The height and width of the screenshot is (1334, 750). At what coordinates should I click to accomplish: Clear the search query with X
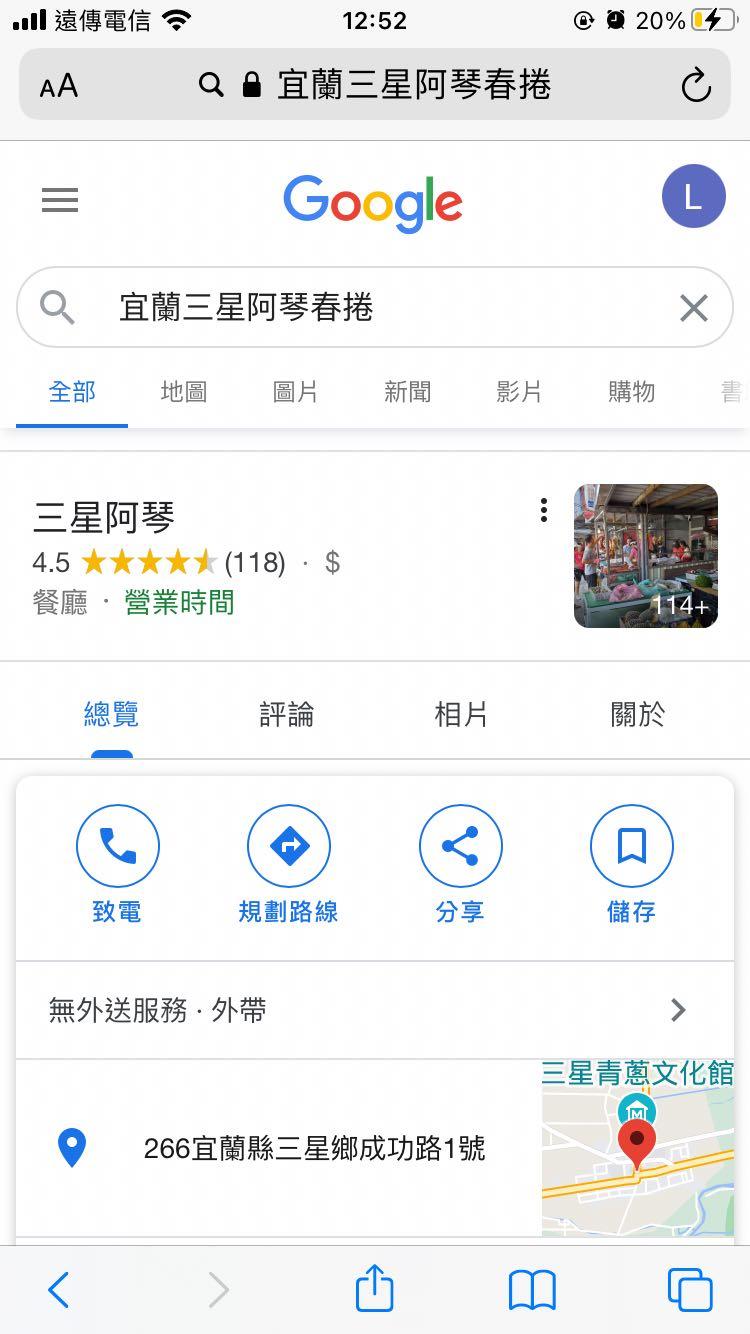coord(693,308)
